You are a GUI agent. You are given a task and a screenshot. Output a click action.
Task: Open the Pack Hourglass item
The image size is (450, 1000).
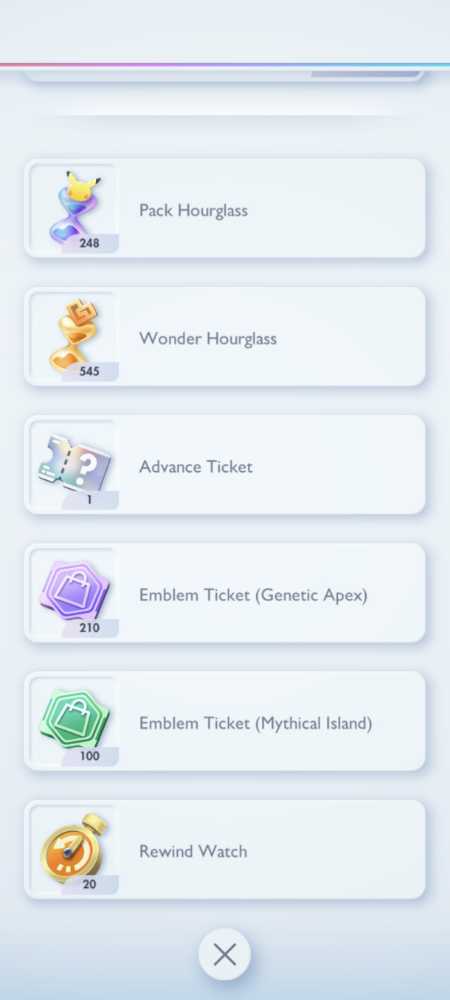[225, 209]
